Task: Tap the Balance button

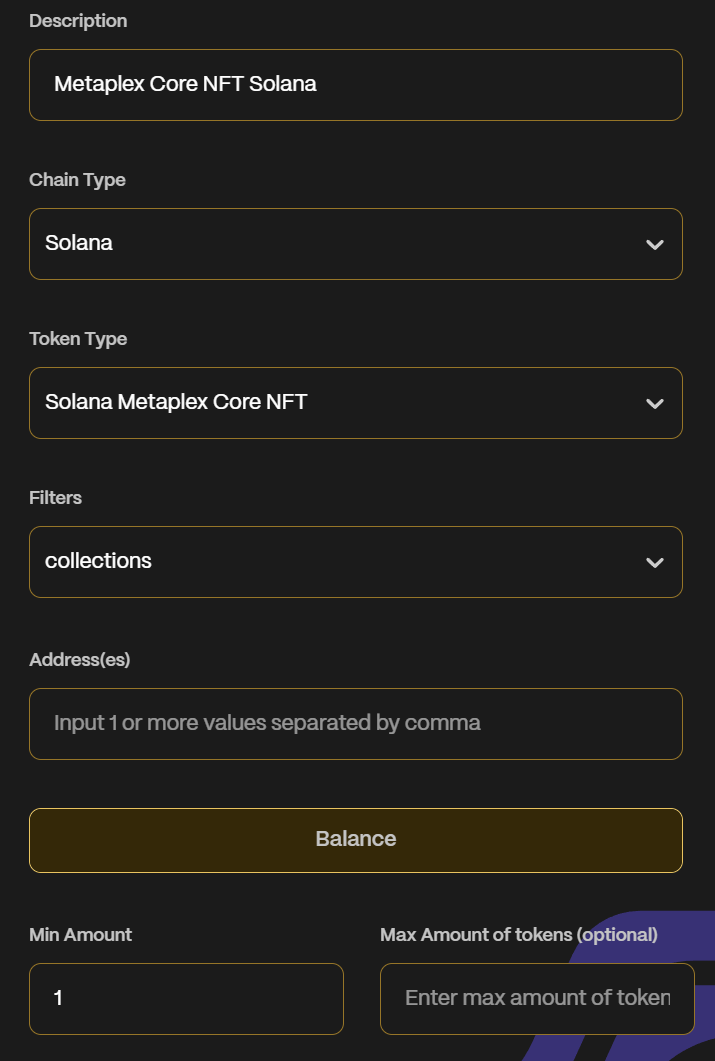Action: coord(356,840)
